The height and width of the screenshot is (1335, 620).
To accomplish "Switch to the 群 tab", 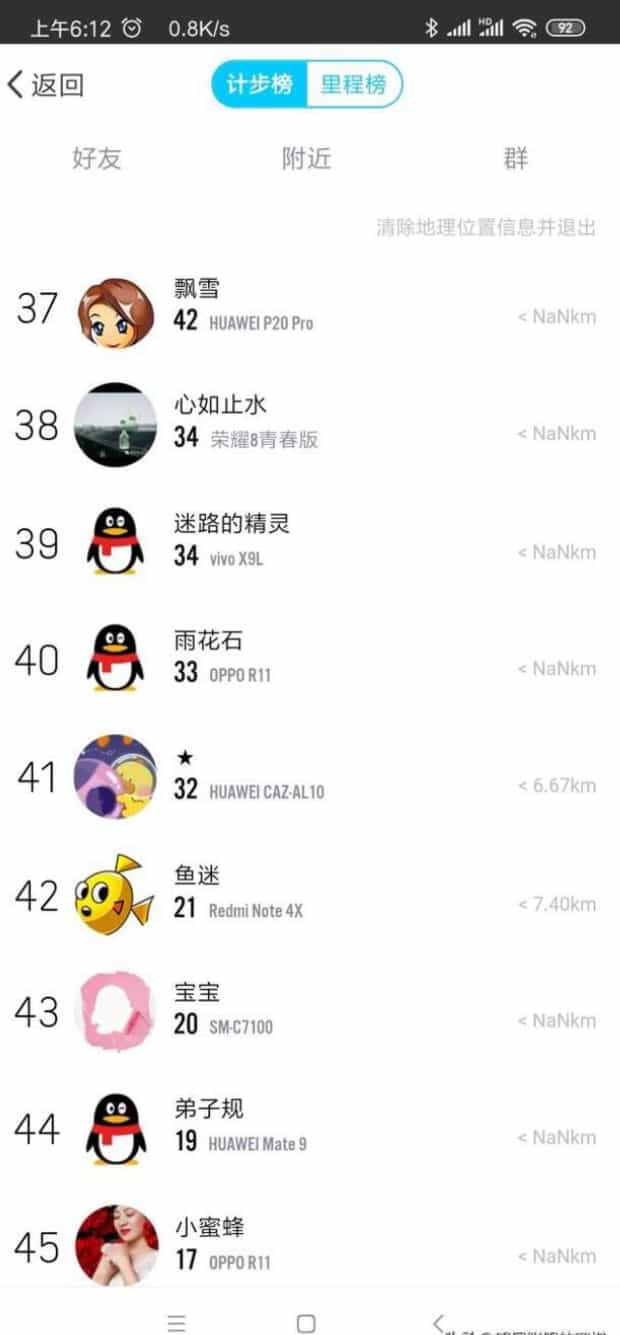I will click(x=515, y=158).
